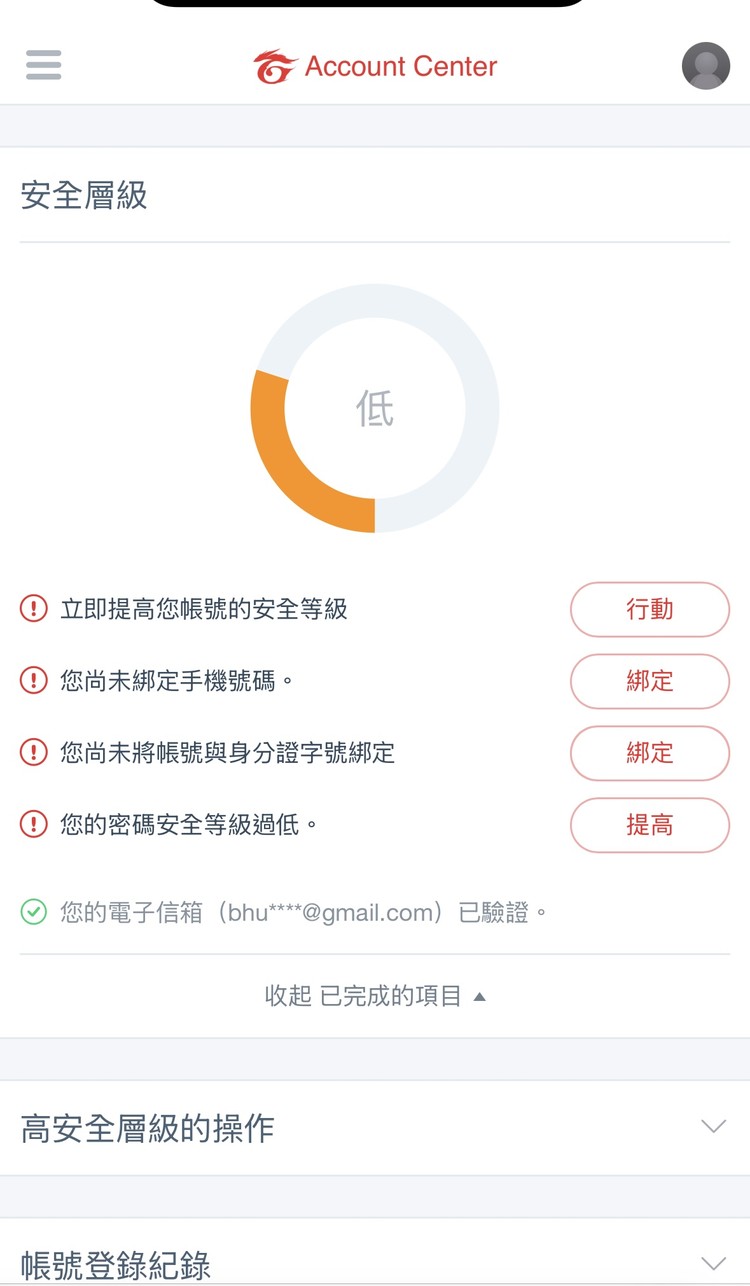
Task: Click the warning icon beside 您尚未綁定手機號碼
Action: 33,681
